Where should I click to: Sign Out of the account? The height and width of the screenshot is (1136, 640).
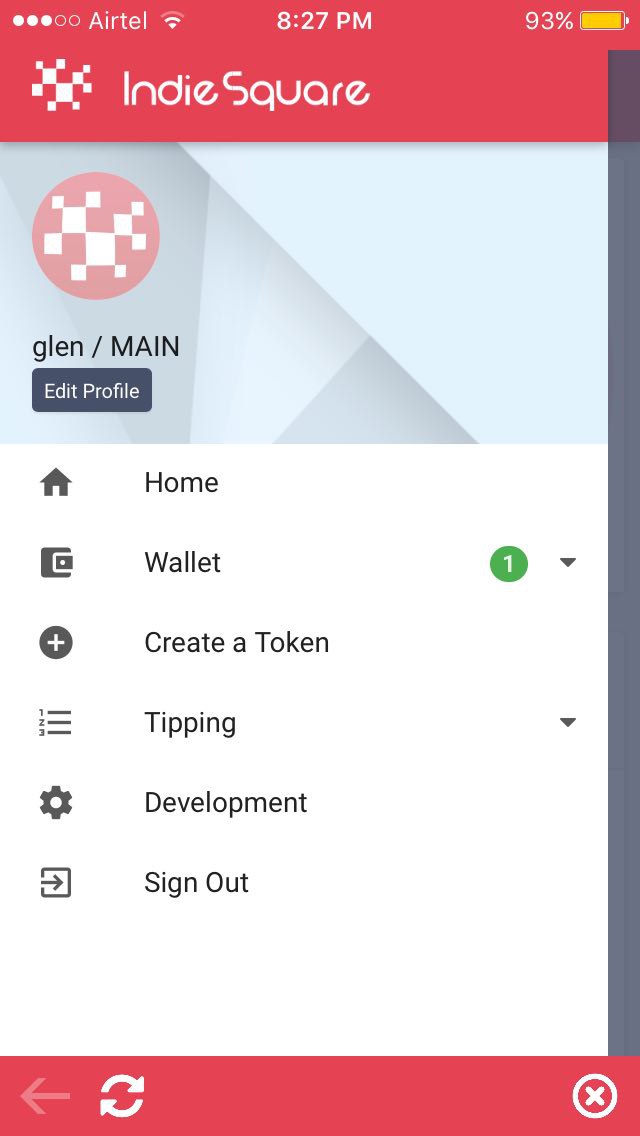point(304,883)
